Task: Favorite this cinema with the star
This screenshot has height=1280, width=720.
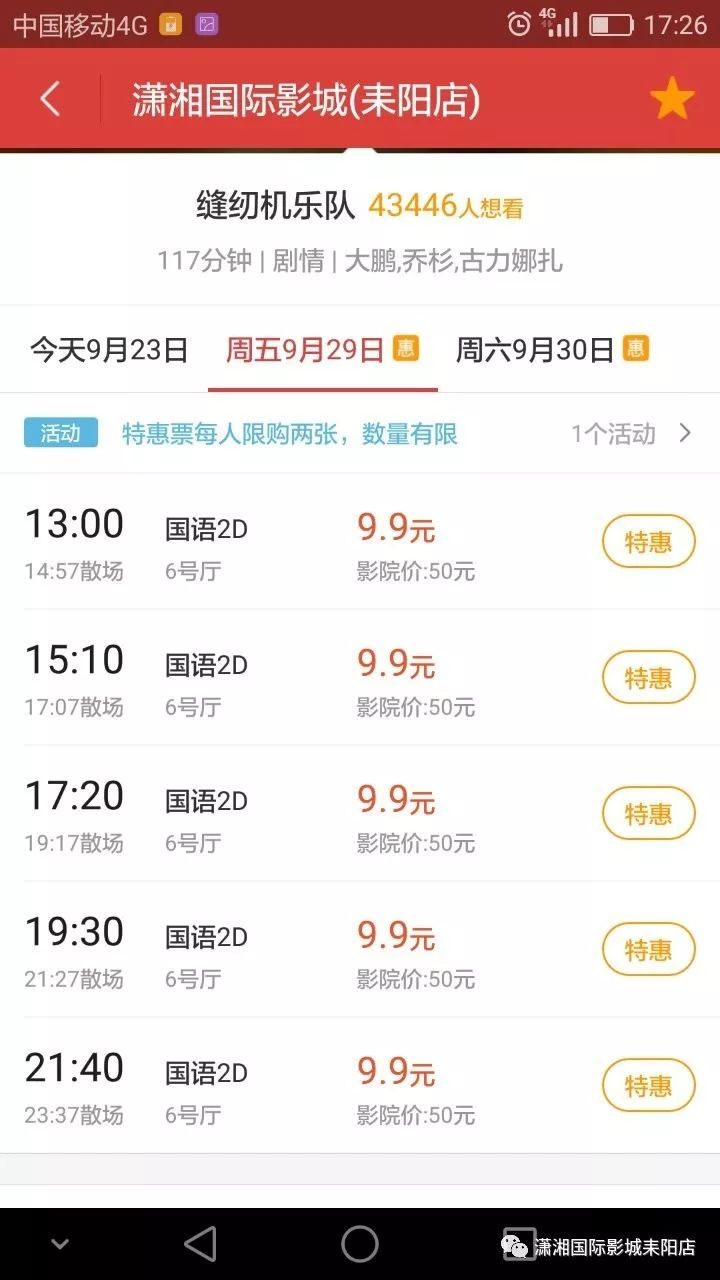Action: [671, 99]
